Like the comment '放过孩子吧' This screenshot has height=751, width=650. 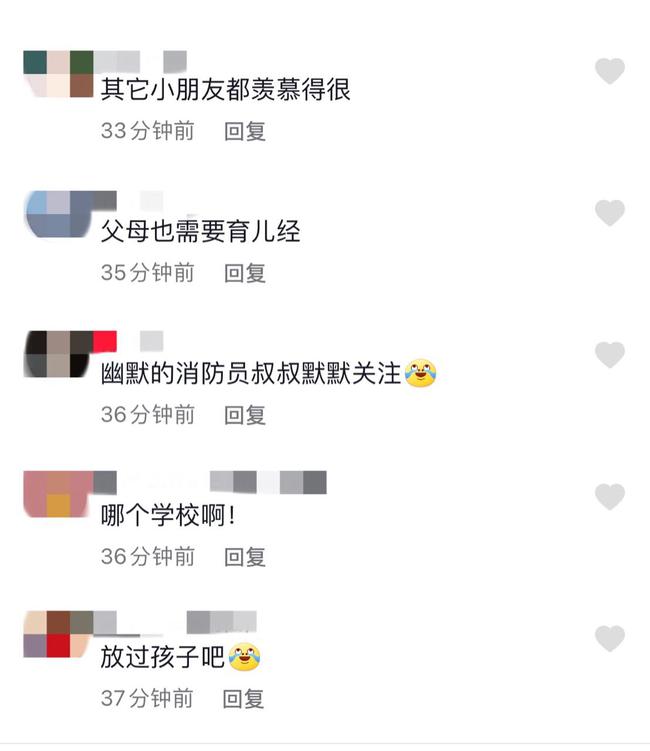609,639
